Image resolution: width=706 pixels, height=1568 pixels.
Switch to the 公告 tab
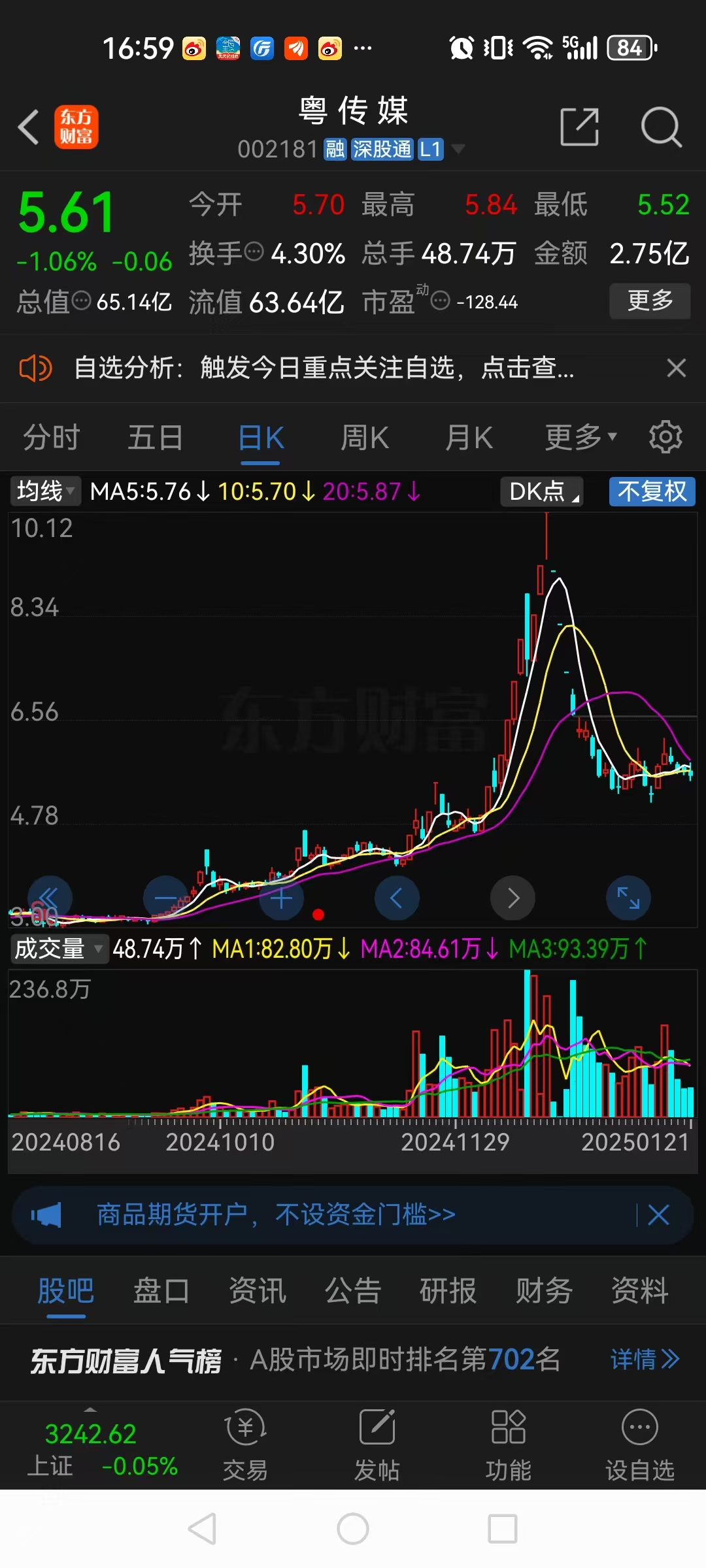click(x=352, y=1290)
